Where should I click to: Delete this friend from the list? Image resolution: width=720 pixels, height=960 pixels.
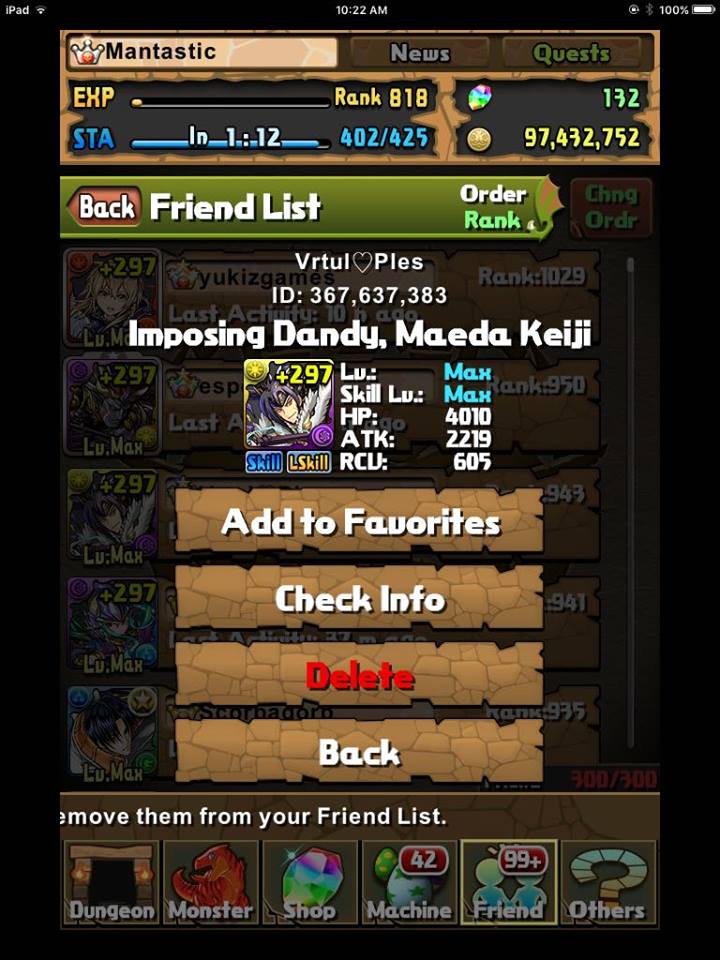359,676
